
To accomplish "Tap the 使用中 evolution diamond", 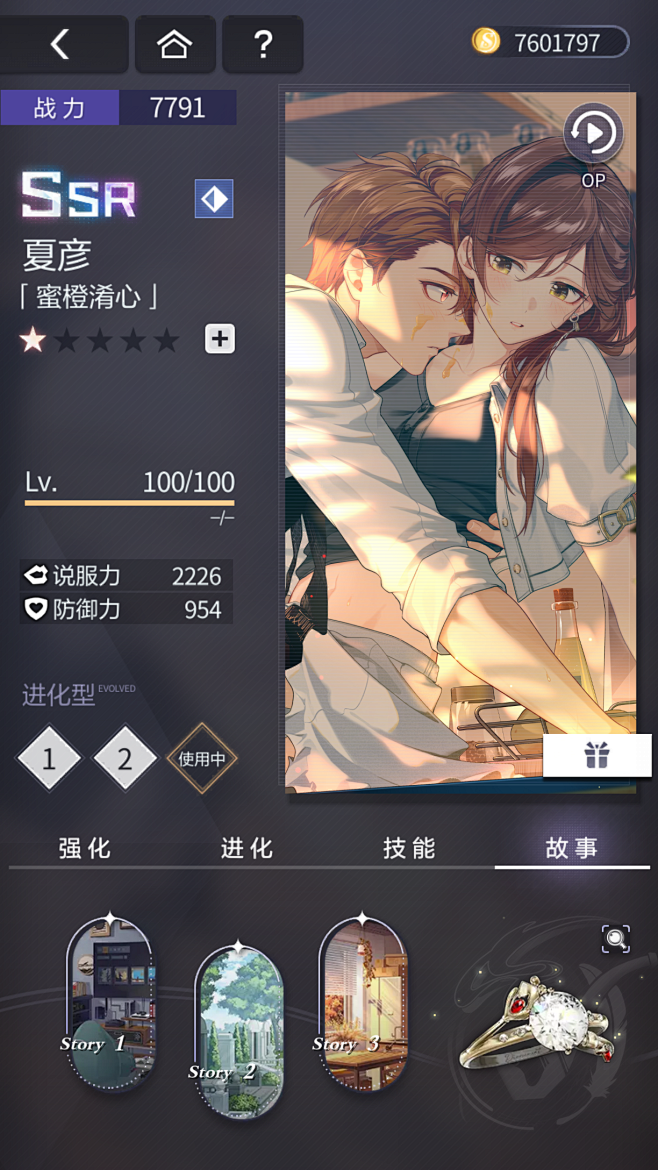I will [201, 759].
